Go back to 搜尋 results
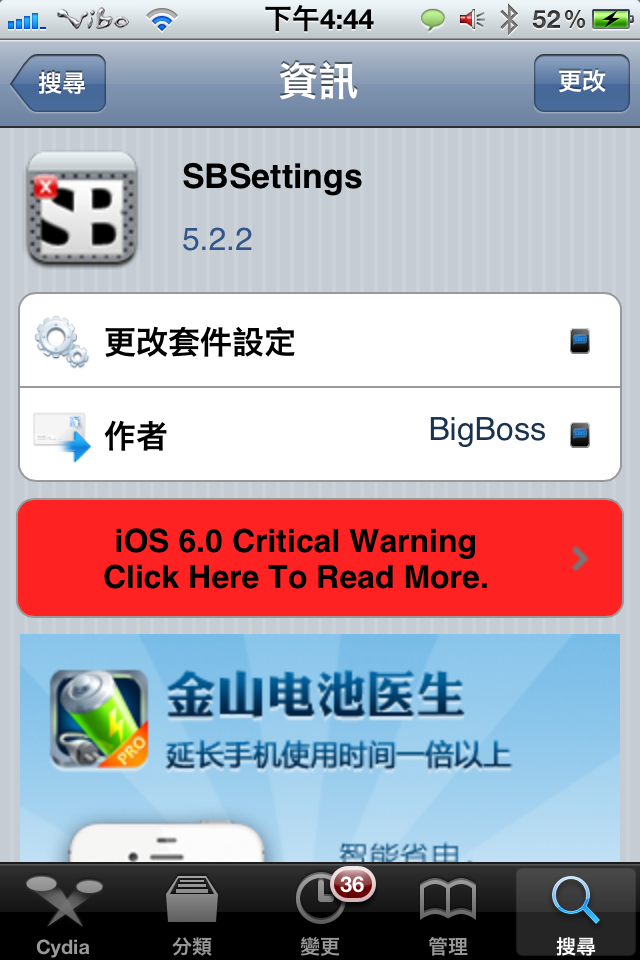The image size is (640, 960). pos(58,83)
